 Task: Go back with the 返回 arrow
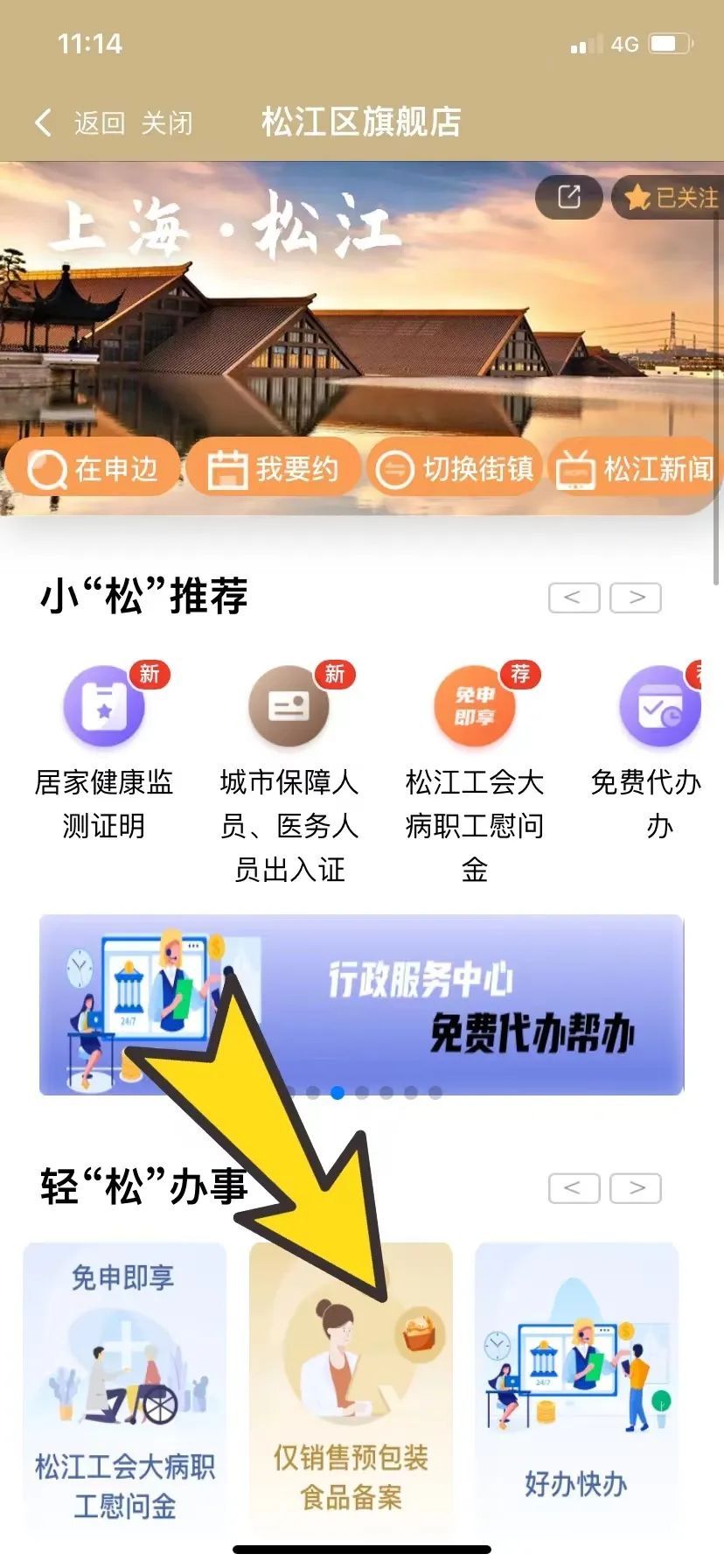coord(80,122)
